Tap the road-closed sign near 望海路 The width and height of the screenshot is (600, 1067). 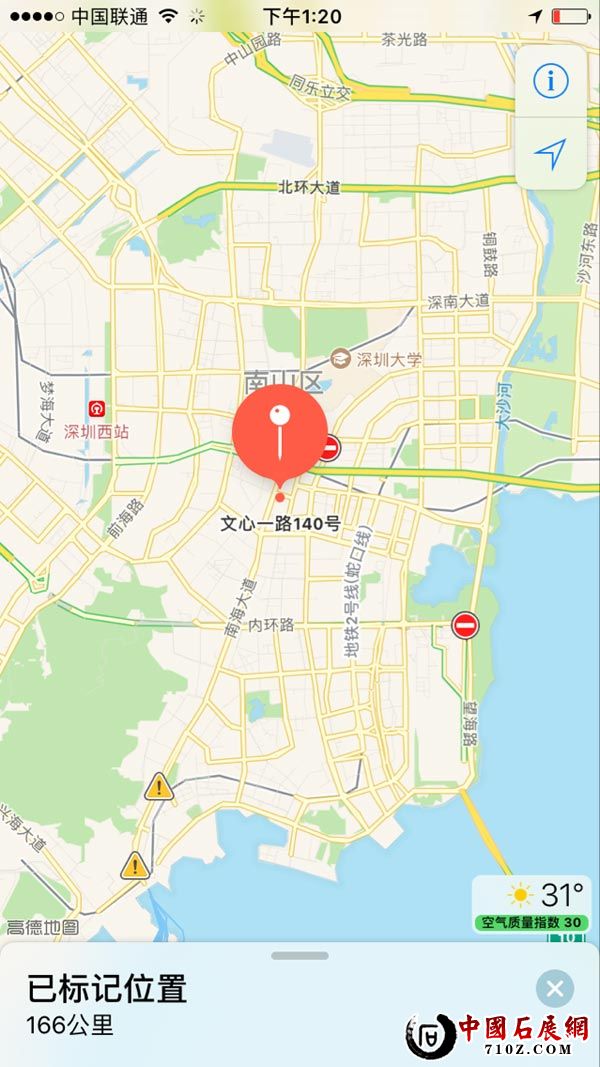465,626
